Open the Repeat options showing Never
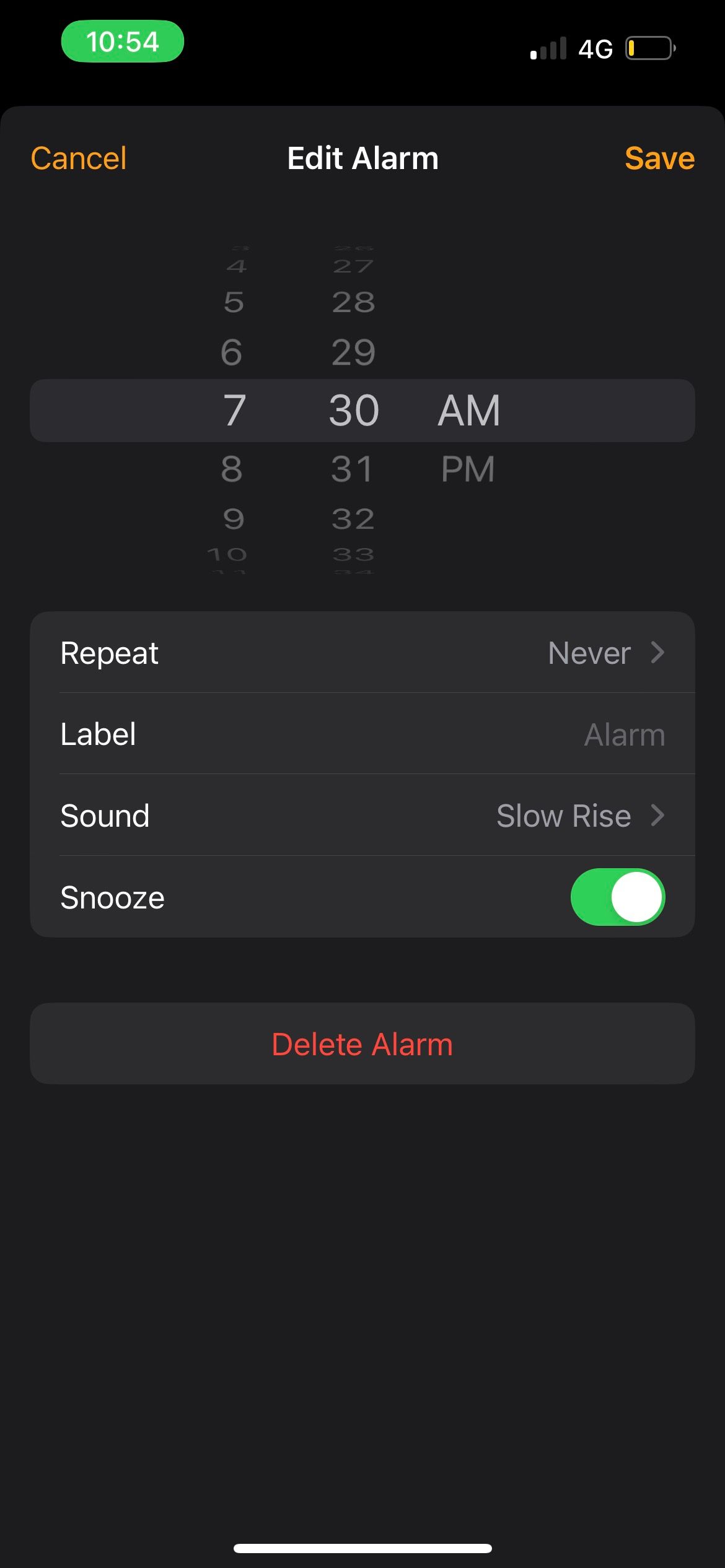This screenshot has height=1568, width=725. 362,652
